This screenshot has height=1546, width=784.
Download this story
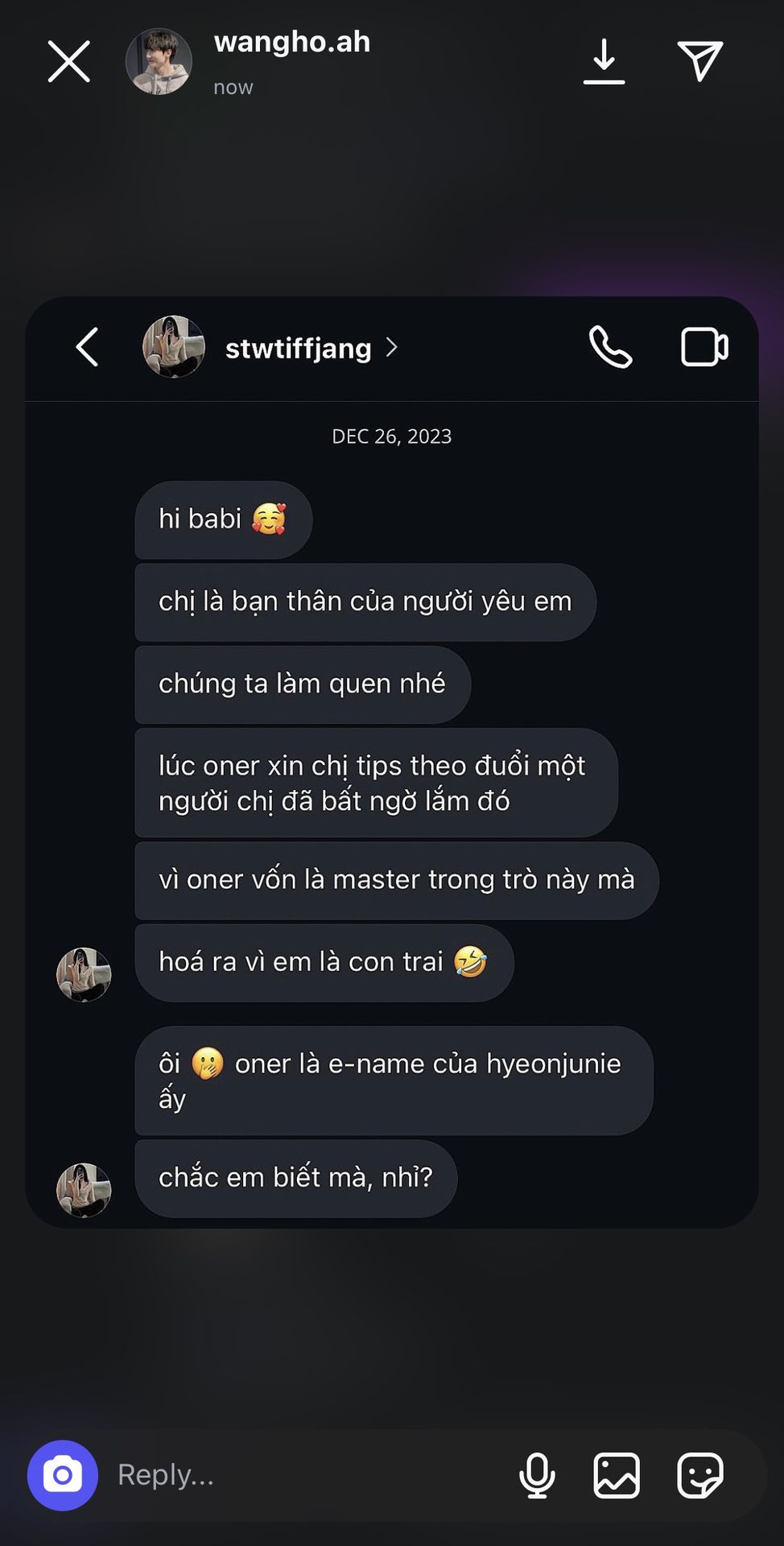[x=604, y=62]
